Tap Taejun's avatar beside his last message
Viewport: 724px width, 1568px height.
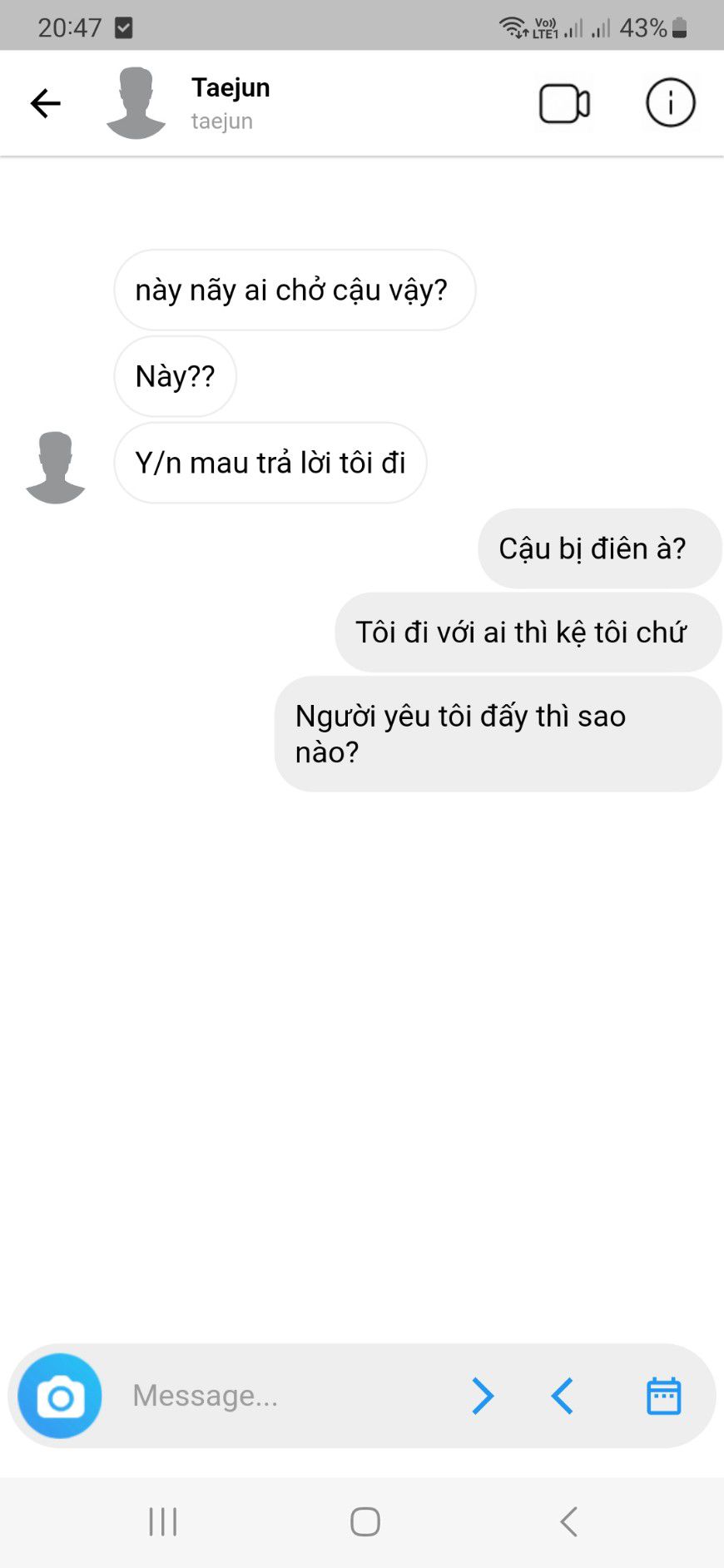tap(56, 467)
